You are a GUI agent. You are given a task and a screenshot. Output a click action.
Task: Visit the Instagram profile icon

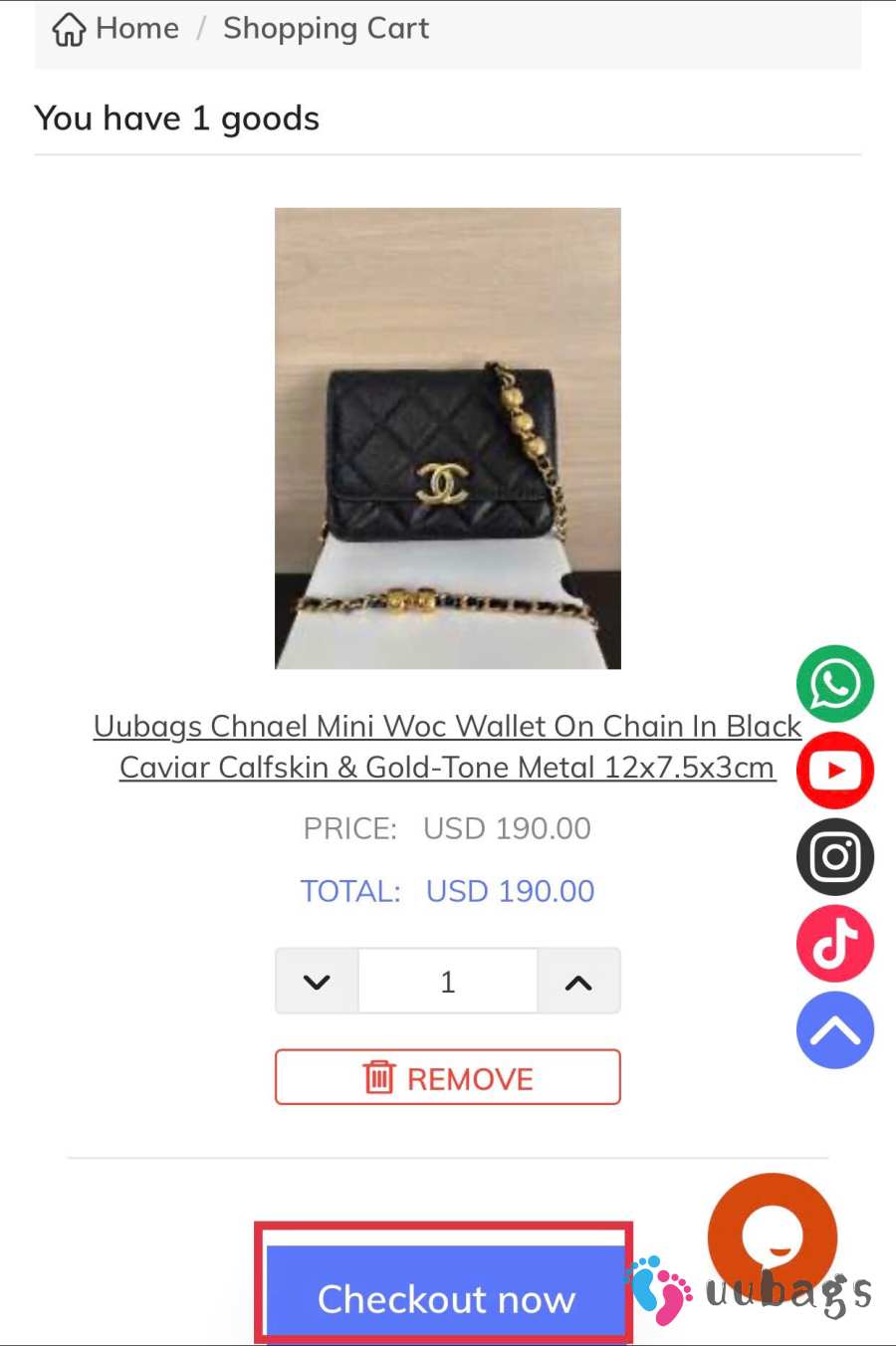pyautogui.click(x=834, y=857)
